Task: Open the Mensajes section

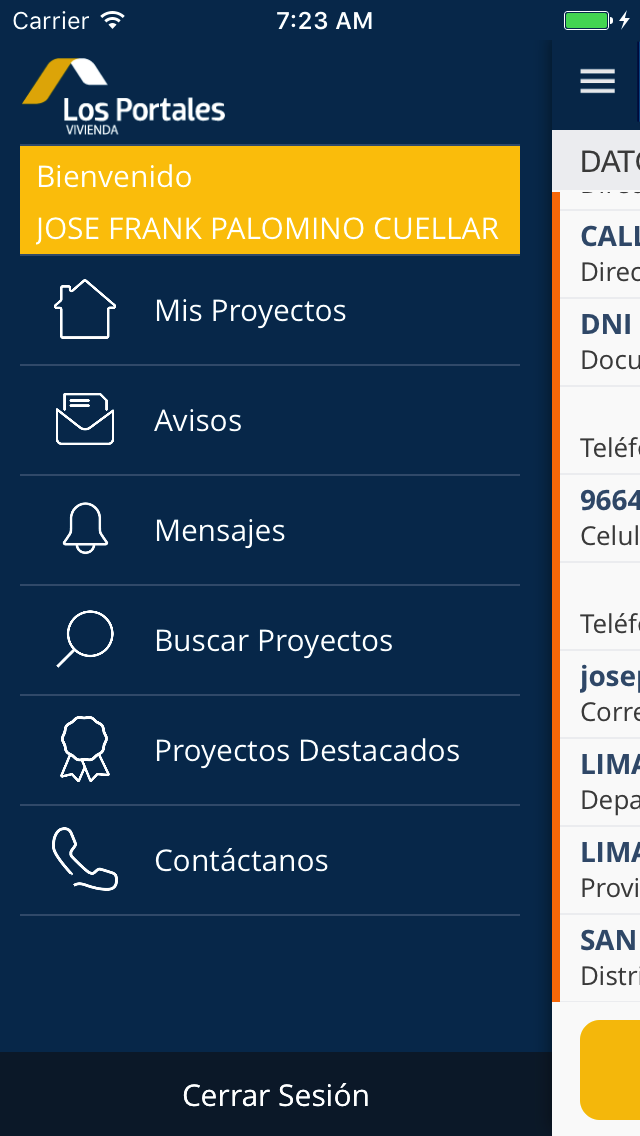Action: [270, 530]
